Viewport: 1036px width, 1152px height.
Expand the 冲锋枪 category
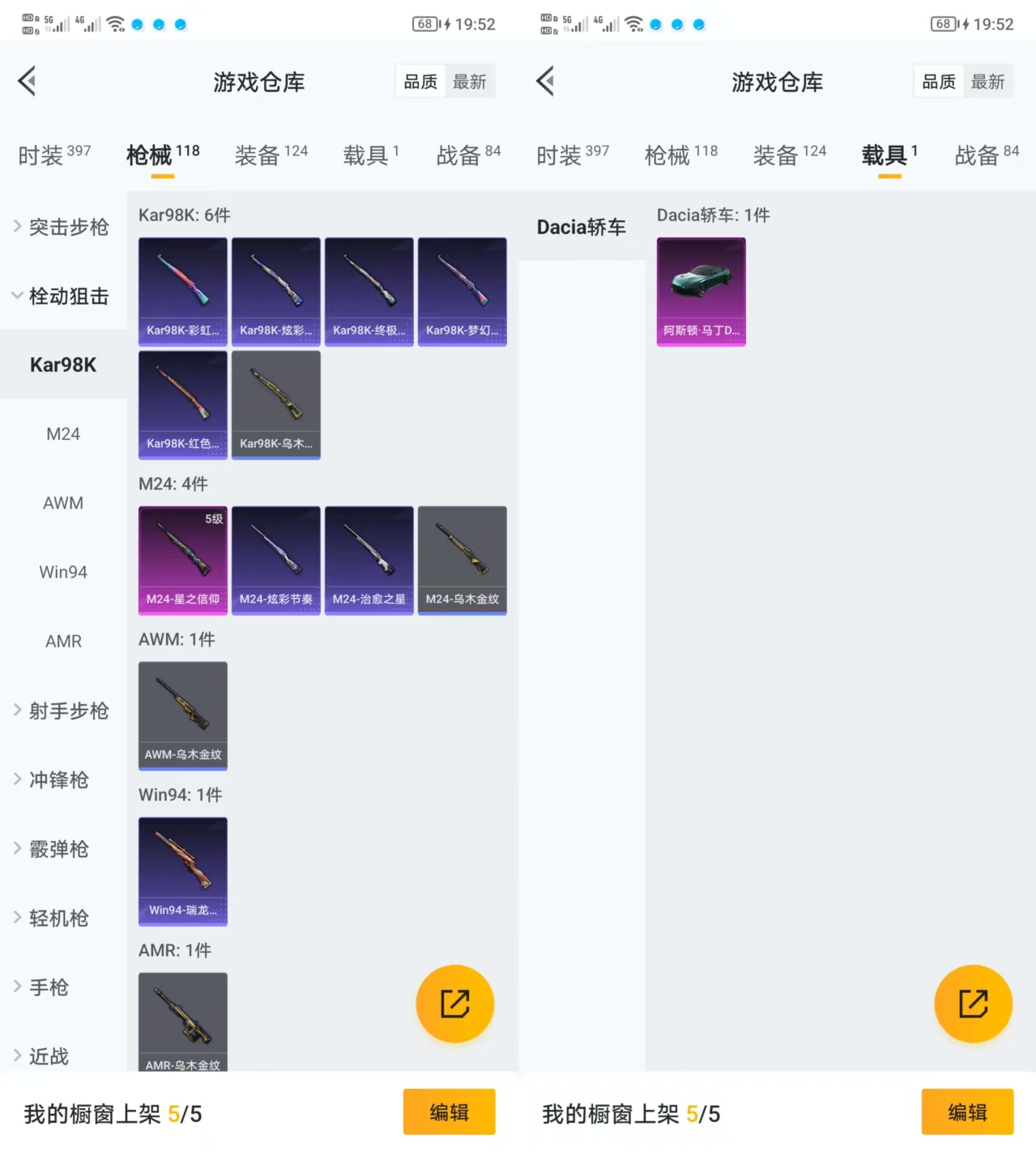tap(57, 779)
